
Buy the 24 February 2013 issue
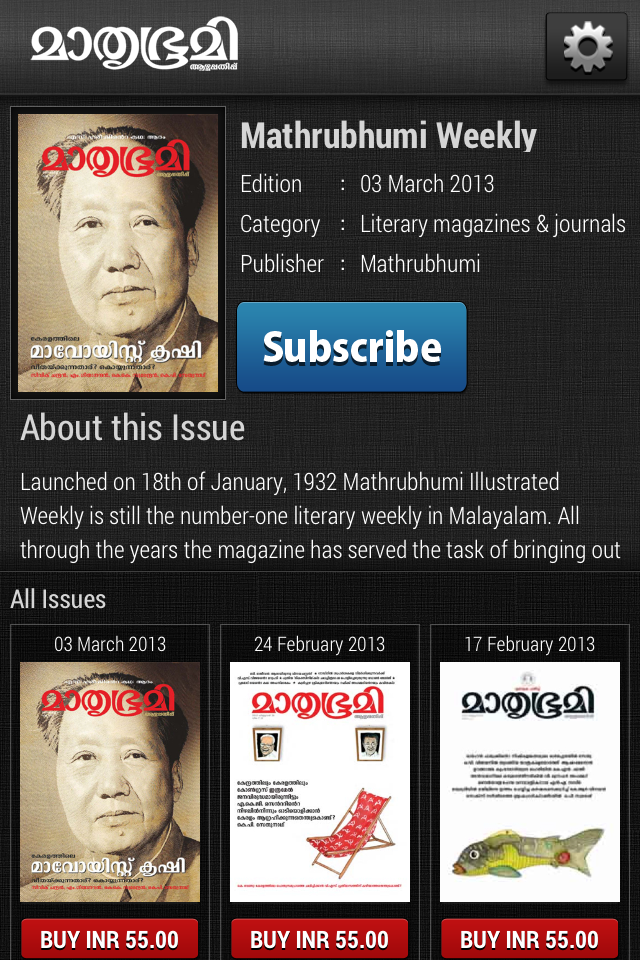click(320, 940)
